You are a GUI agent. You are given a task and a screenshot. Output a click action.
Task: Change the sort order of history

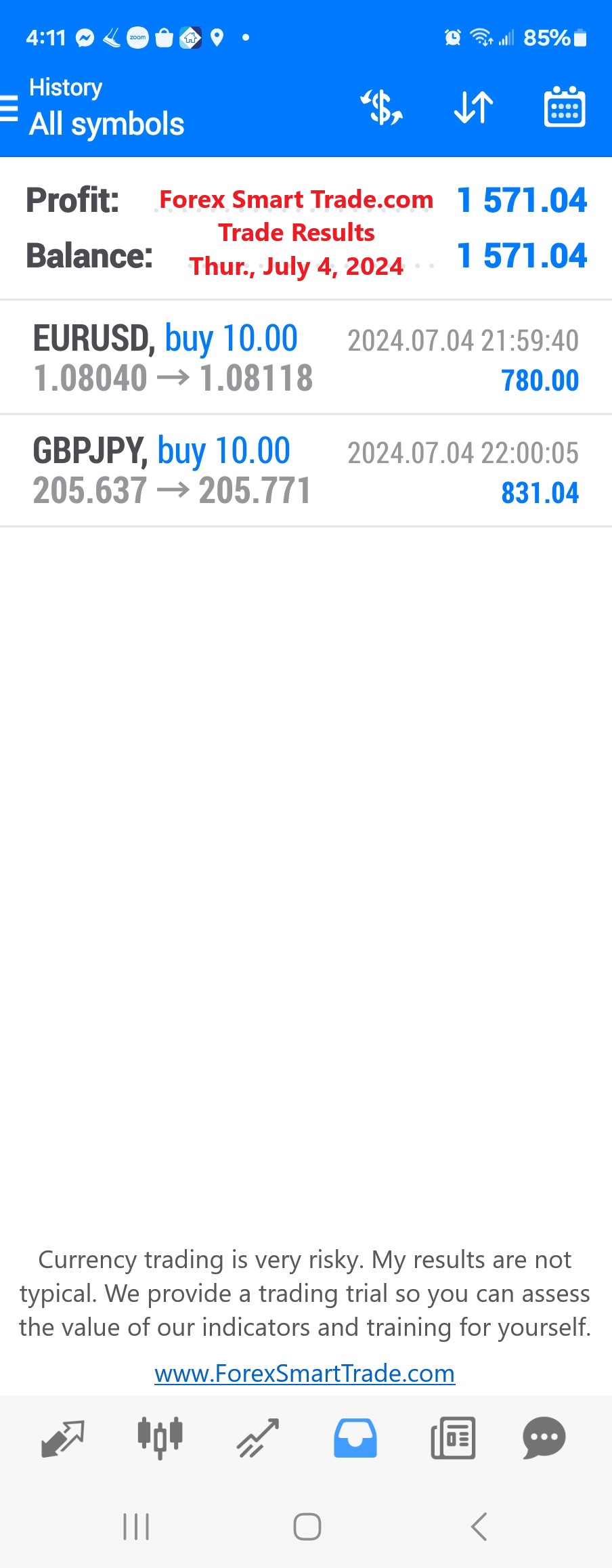tap(473, 108)
